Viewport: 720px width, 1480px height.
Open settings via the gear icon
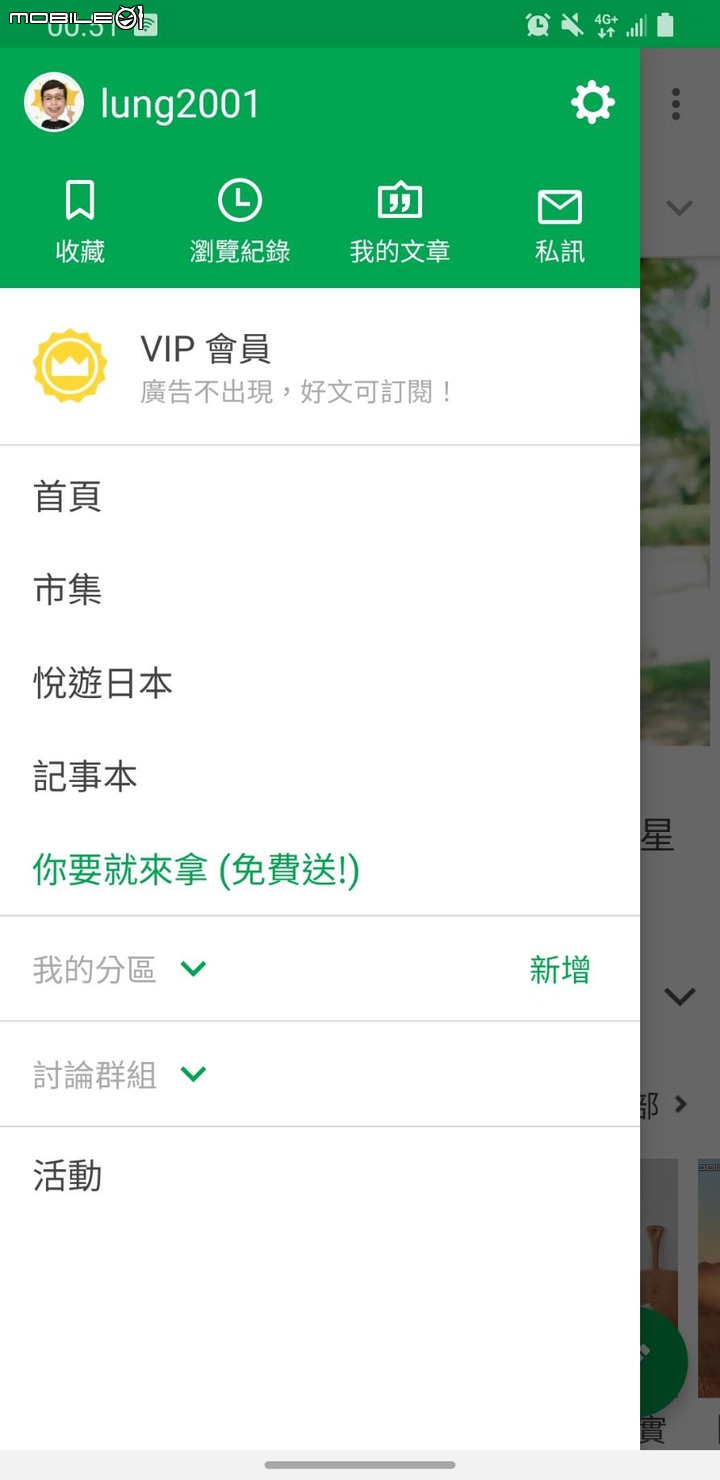pos(592,103)
